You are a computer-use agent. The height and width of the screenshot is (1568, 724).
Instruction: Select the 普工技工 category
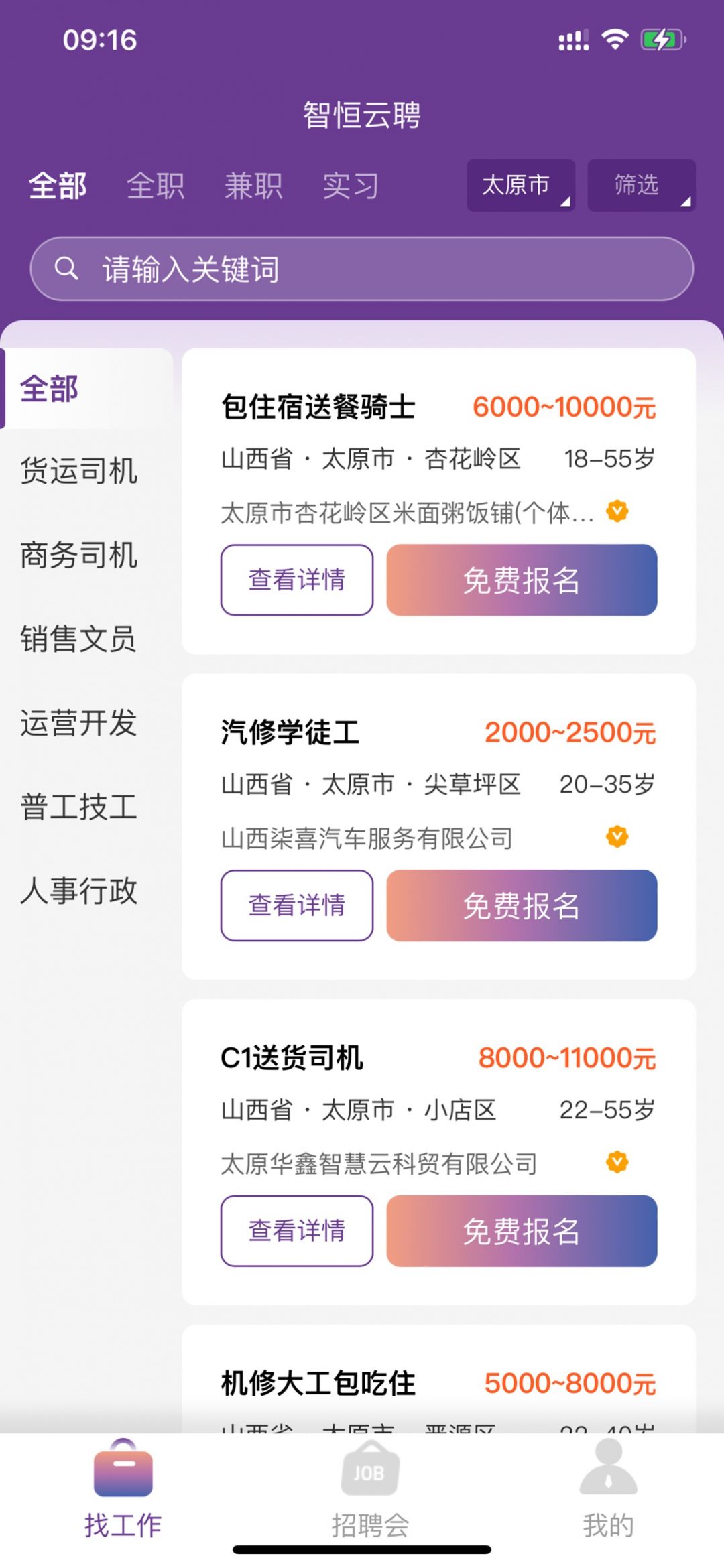[78, 807]
